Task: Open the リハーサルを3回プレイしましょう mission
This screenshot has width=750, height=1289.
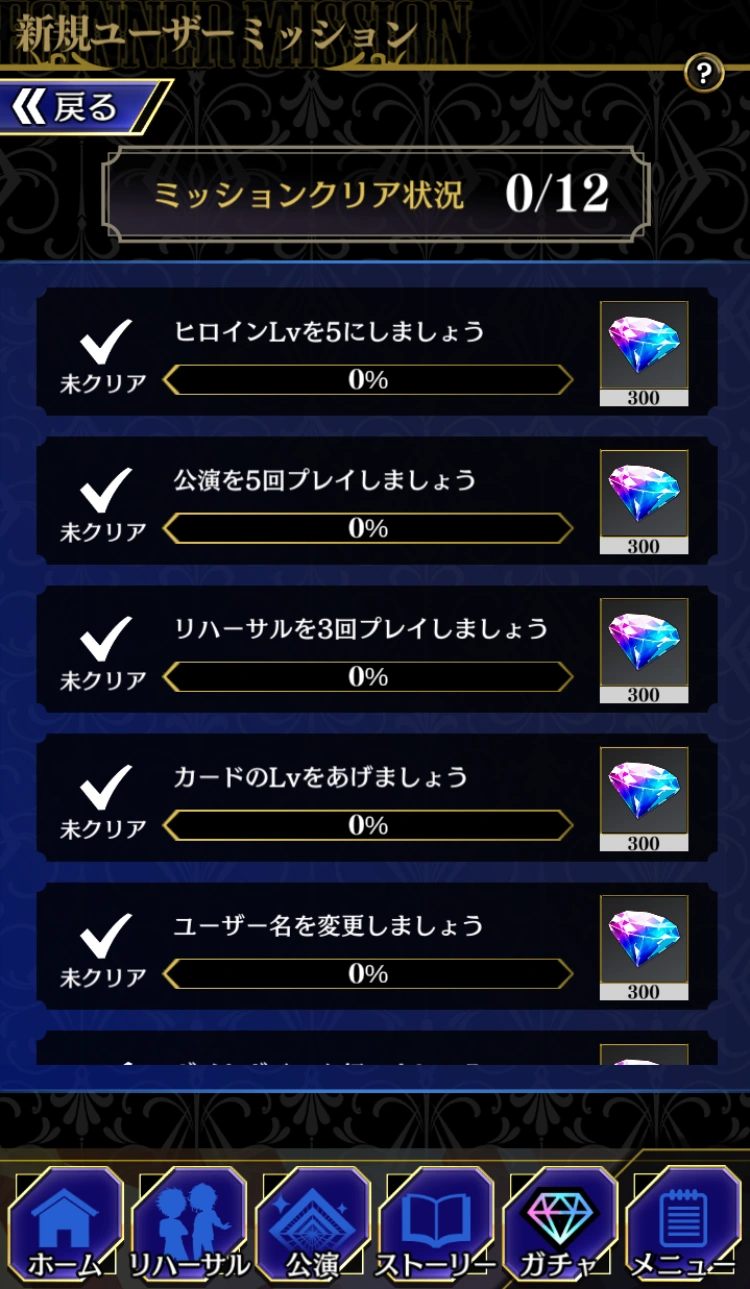Action: click(376, 649)
